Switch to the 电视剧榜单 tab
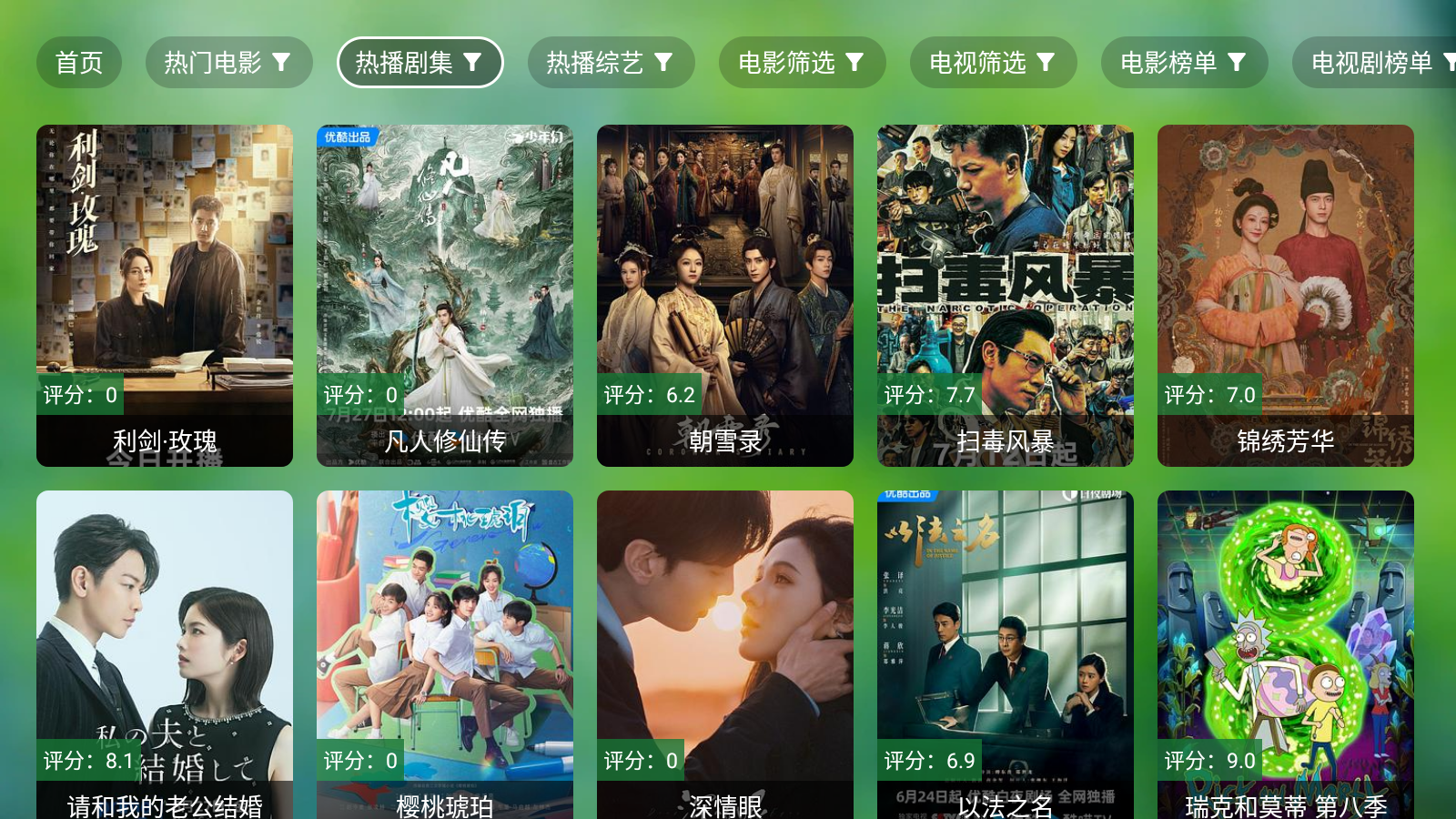This screenshot has height=819, width=1456. pos(1375,63)
